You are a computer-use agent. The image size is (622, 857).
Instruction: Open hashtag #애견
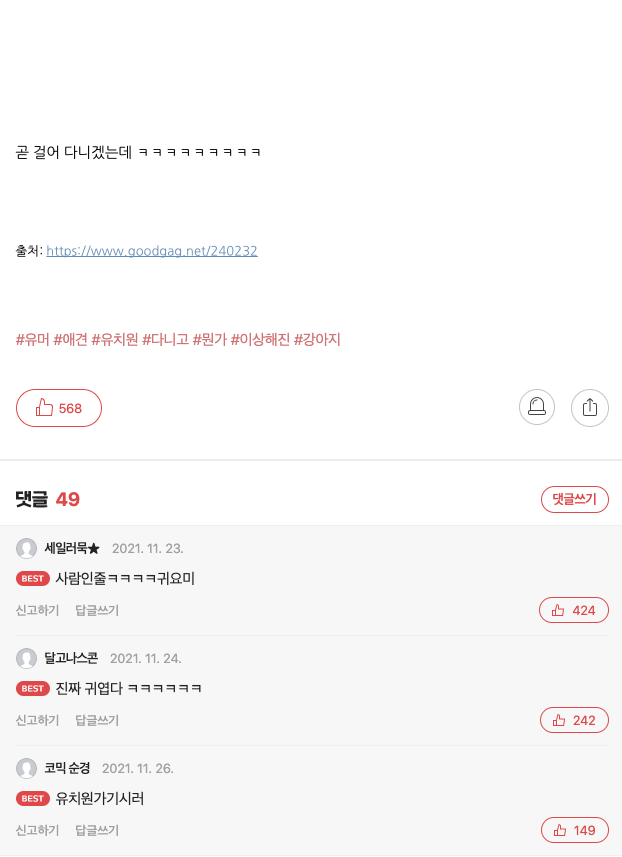(x=70, y=340)
